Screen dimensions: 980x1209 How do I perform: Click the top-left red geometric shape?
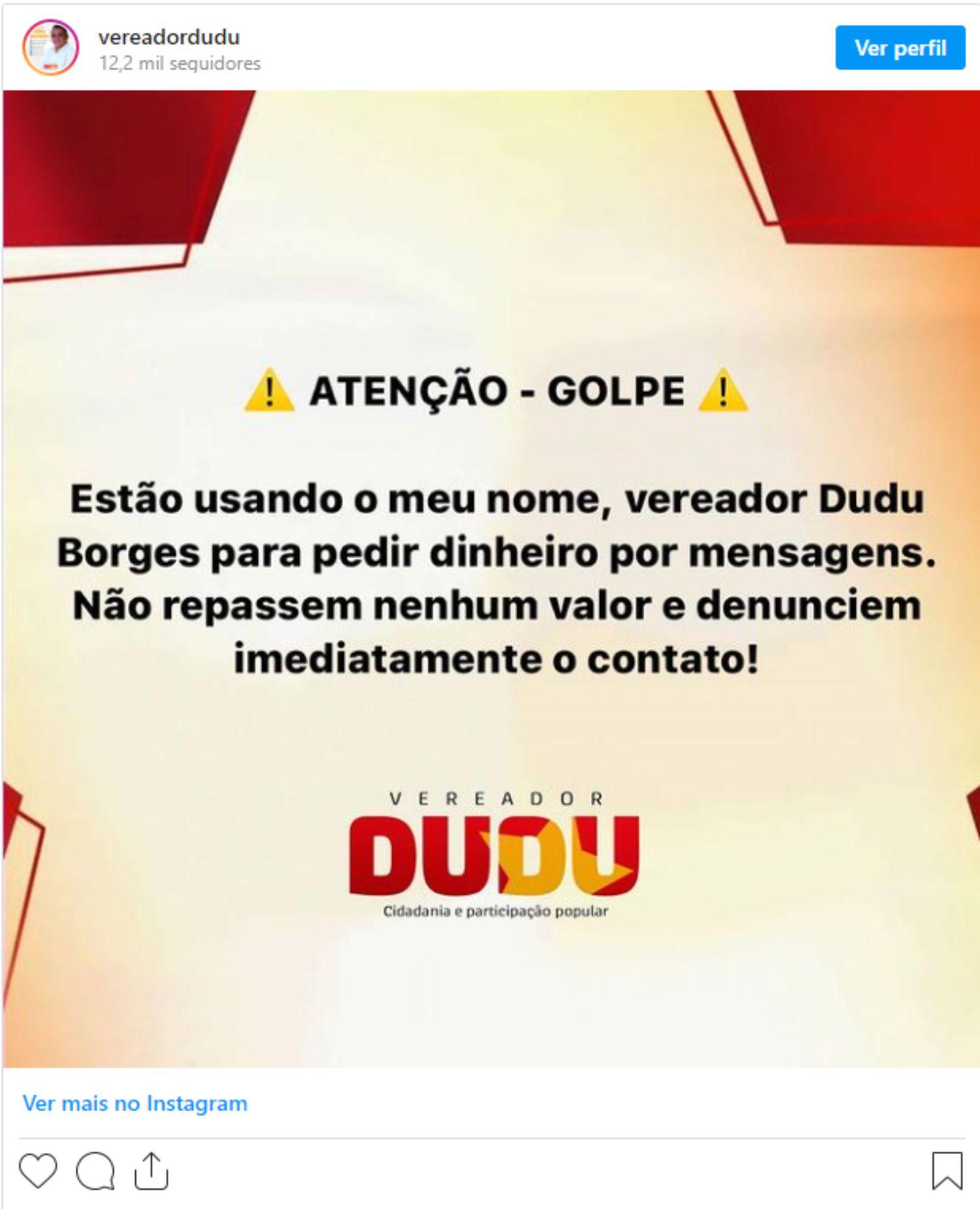coord(111,163)
